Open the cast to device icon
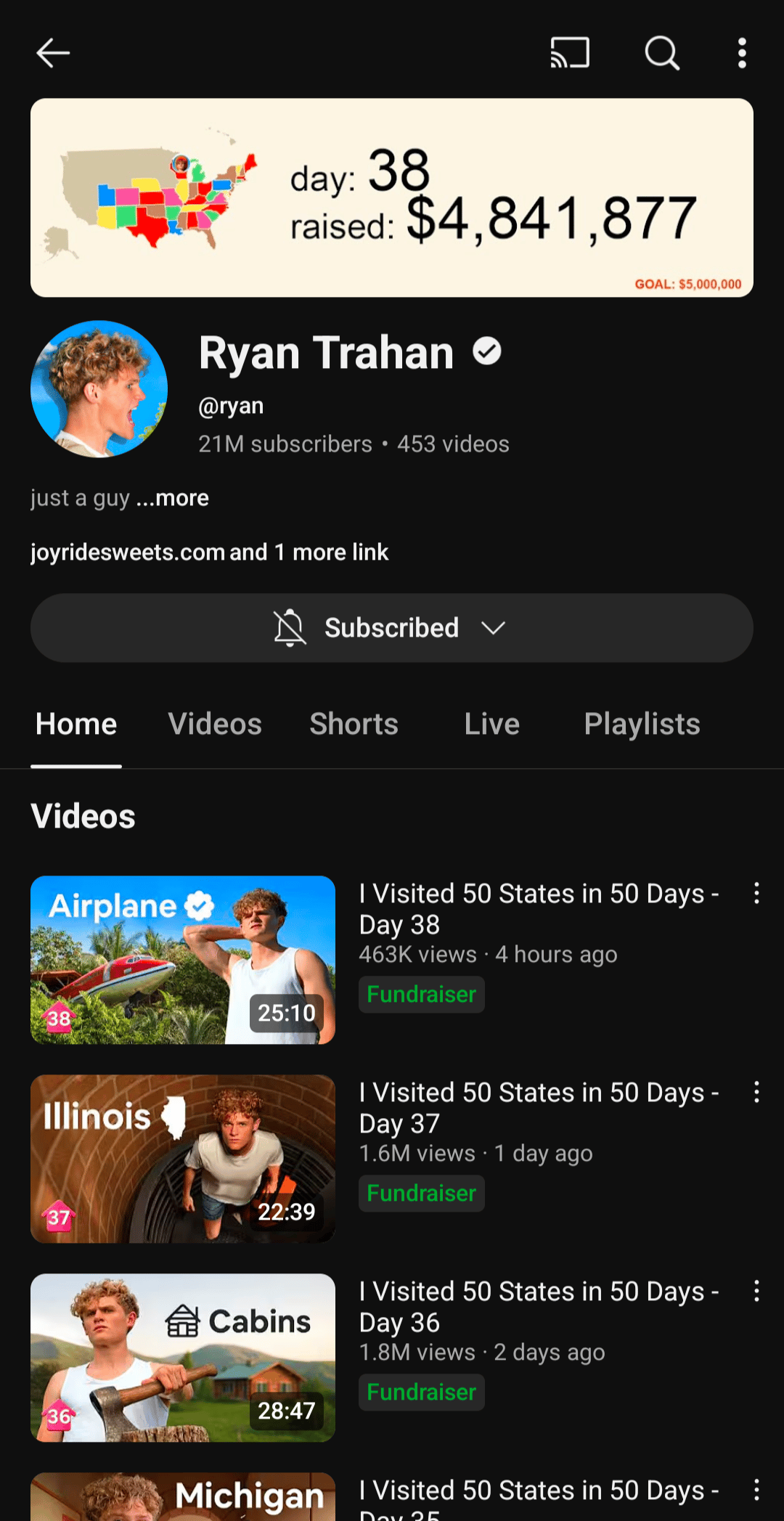The width and height of the screenshot is (784, 1521). pyautogui.click(x=570, y=53)
